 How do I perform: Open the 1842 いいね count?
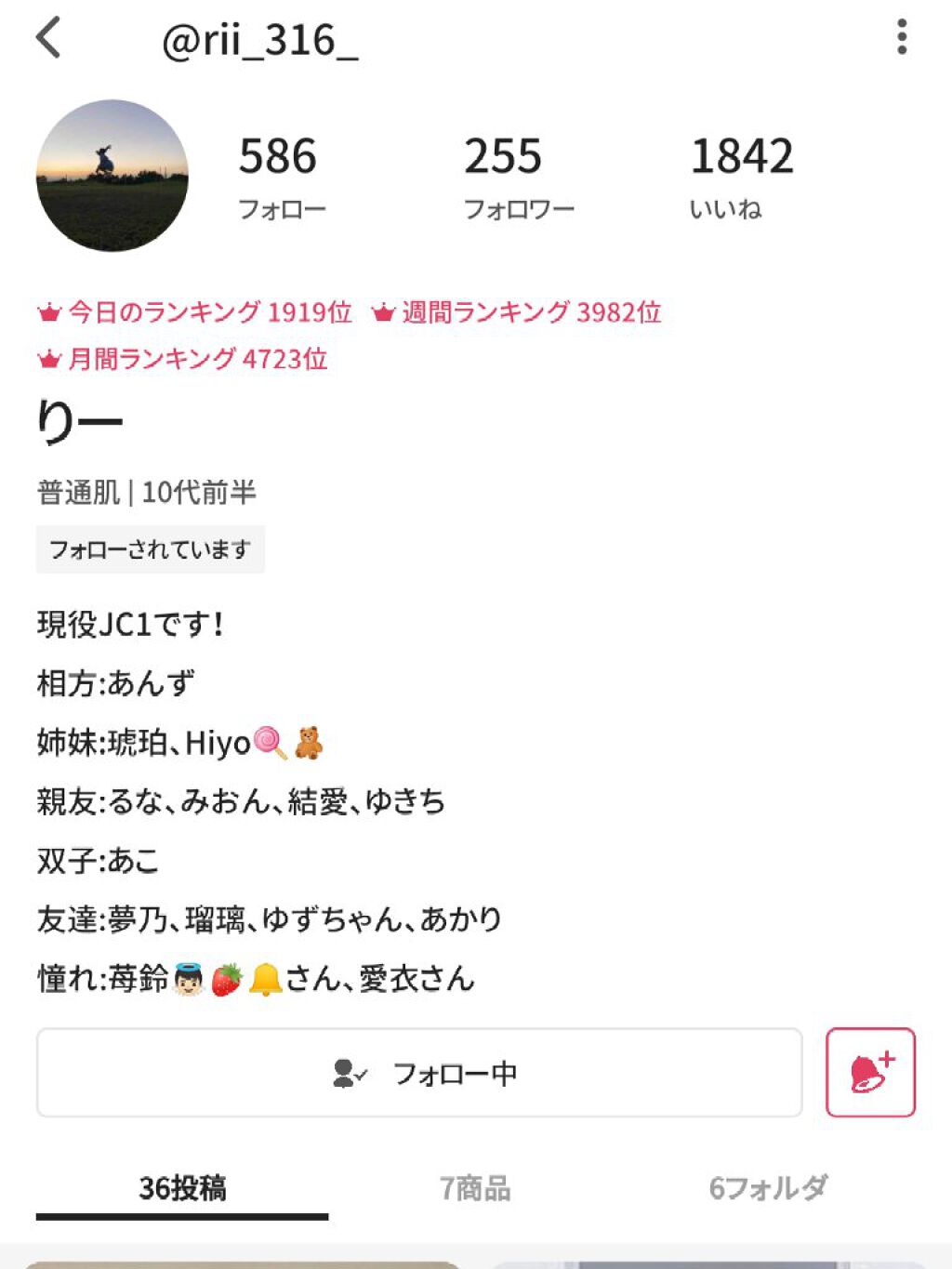point(742,172)
